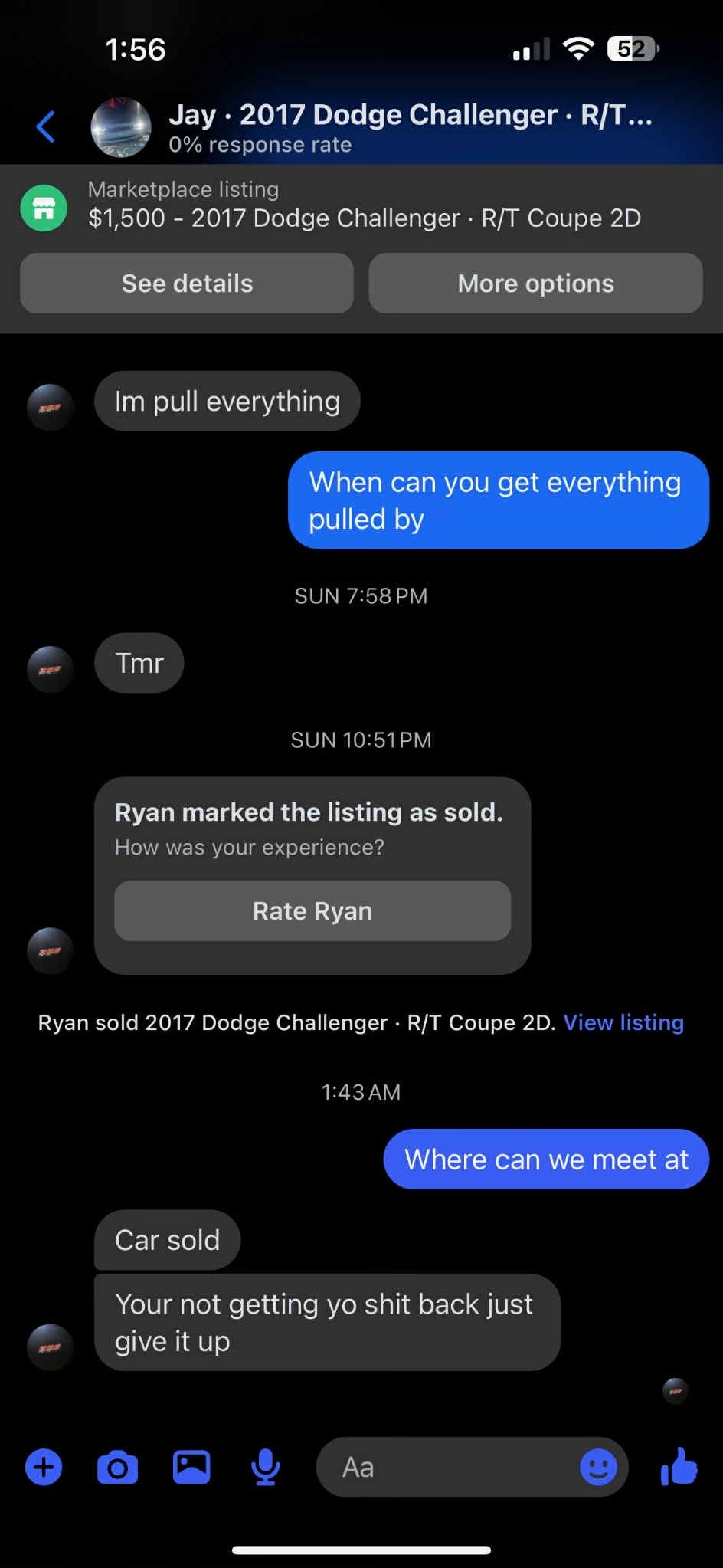Open the emoji picker in message field
The height and width of the screenshot is (1568, 723).
coord(598,1468)
